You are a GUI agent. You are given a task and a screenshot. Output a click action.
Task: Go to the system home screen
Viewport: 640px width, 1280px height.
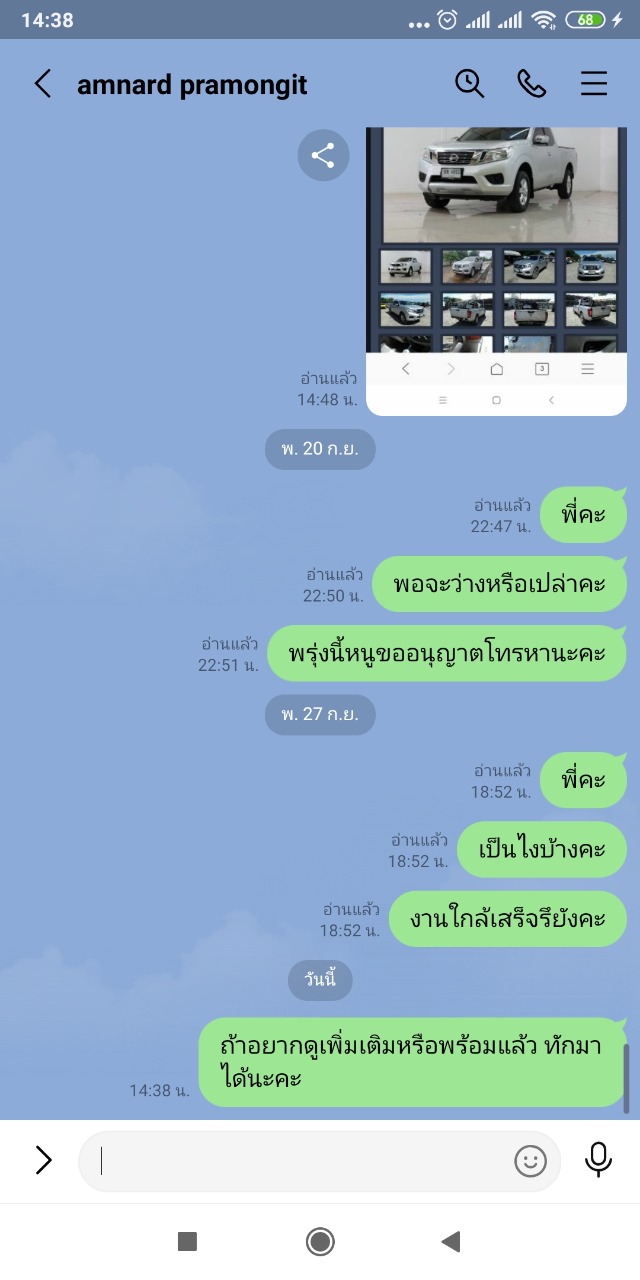click(320, 1242)
